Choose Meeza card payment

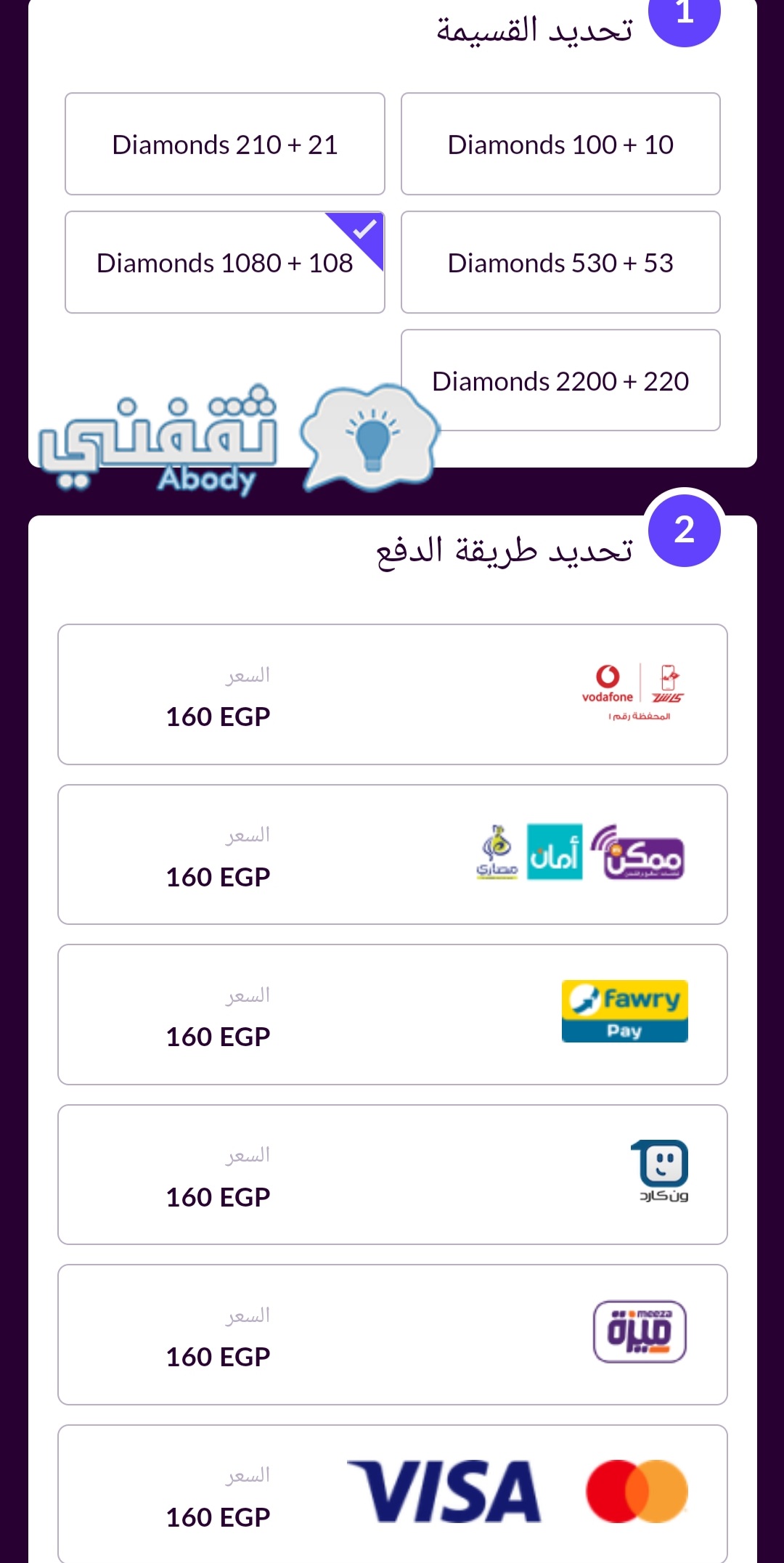coord(393,1334)
